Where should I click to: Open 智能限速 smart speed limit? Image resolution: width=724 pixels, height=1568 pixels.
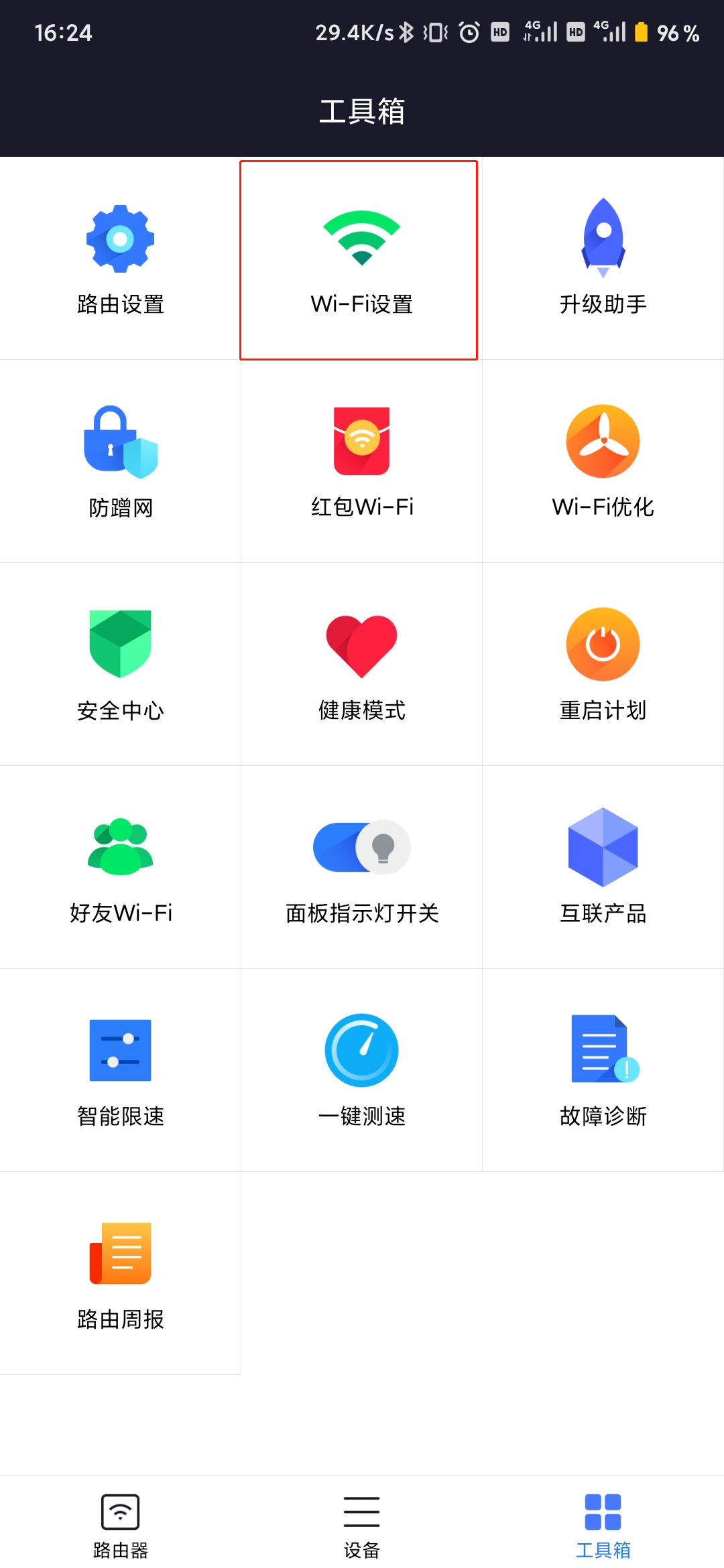[121, 1072]
